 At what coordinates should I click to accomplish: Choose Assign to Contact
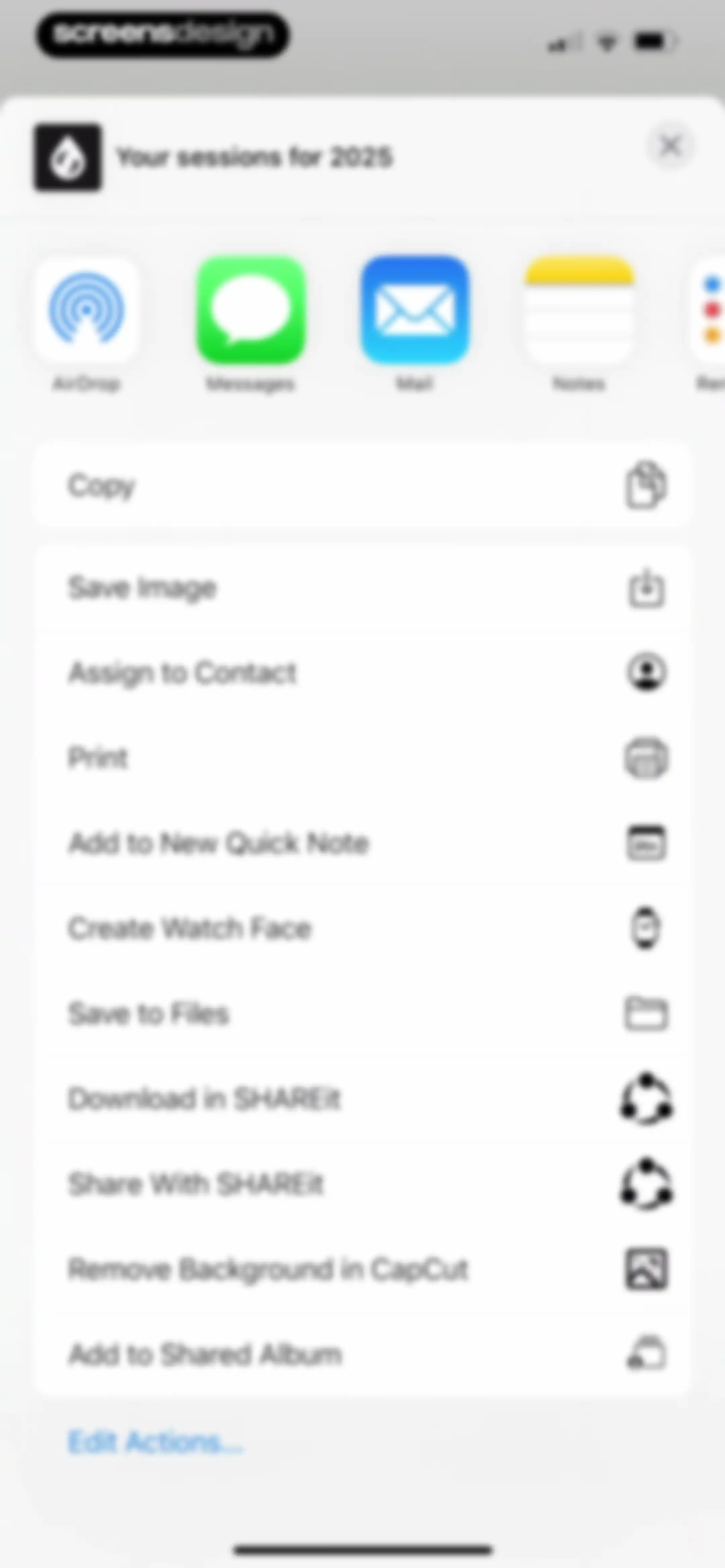point(363,673)
